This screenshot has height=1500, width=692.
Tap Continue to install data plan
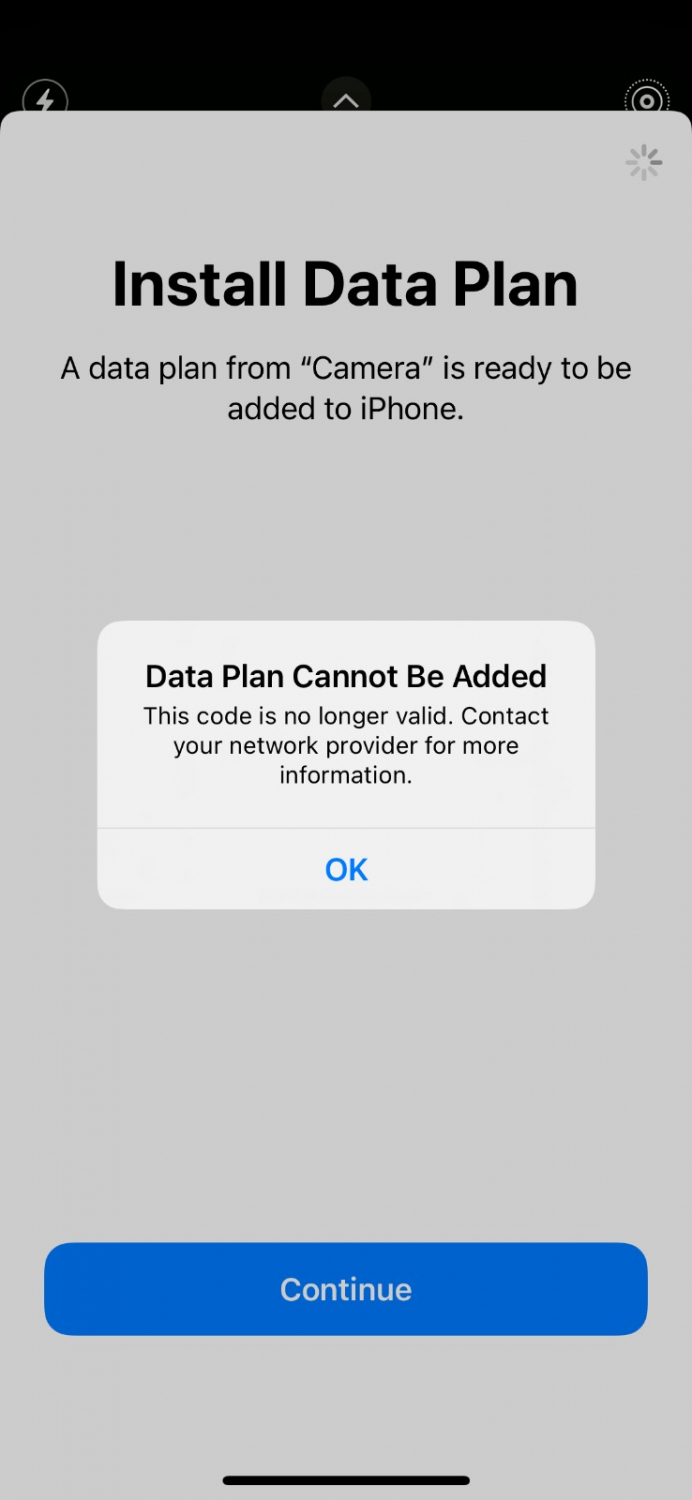(346, 1289)
